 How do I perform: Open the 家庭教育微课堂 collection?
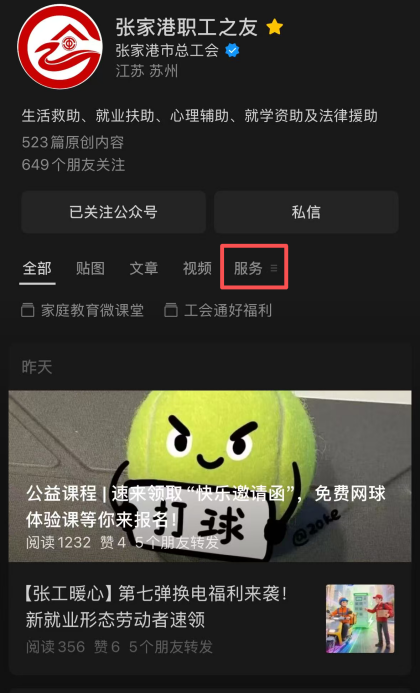(x=83, y=310)
